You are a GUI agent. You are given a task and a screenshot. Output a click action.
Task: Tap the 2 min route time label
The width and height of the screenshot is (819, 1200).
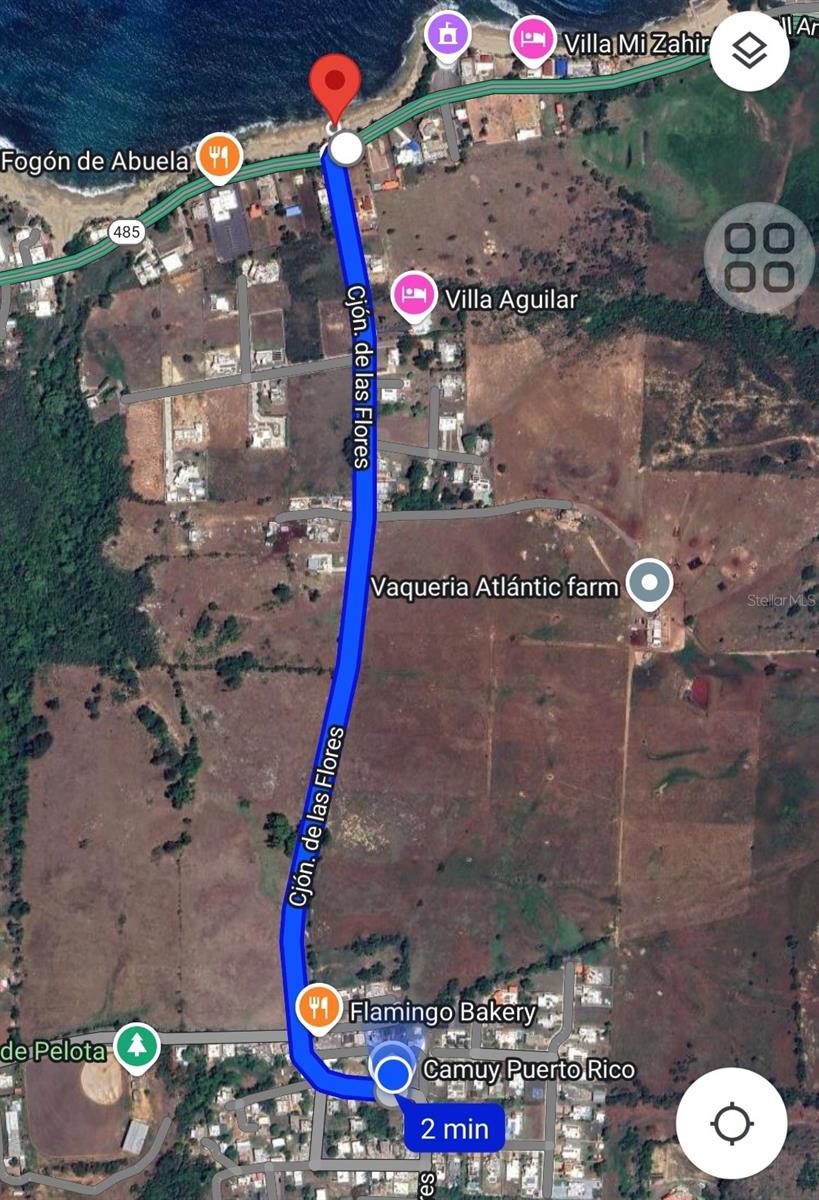pyautogui.click(x=455, y=1129)
